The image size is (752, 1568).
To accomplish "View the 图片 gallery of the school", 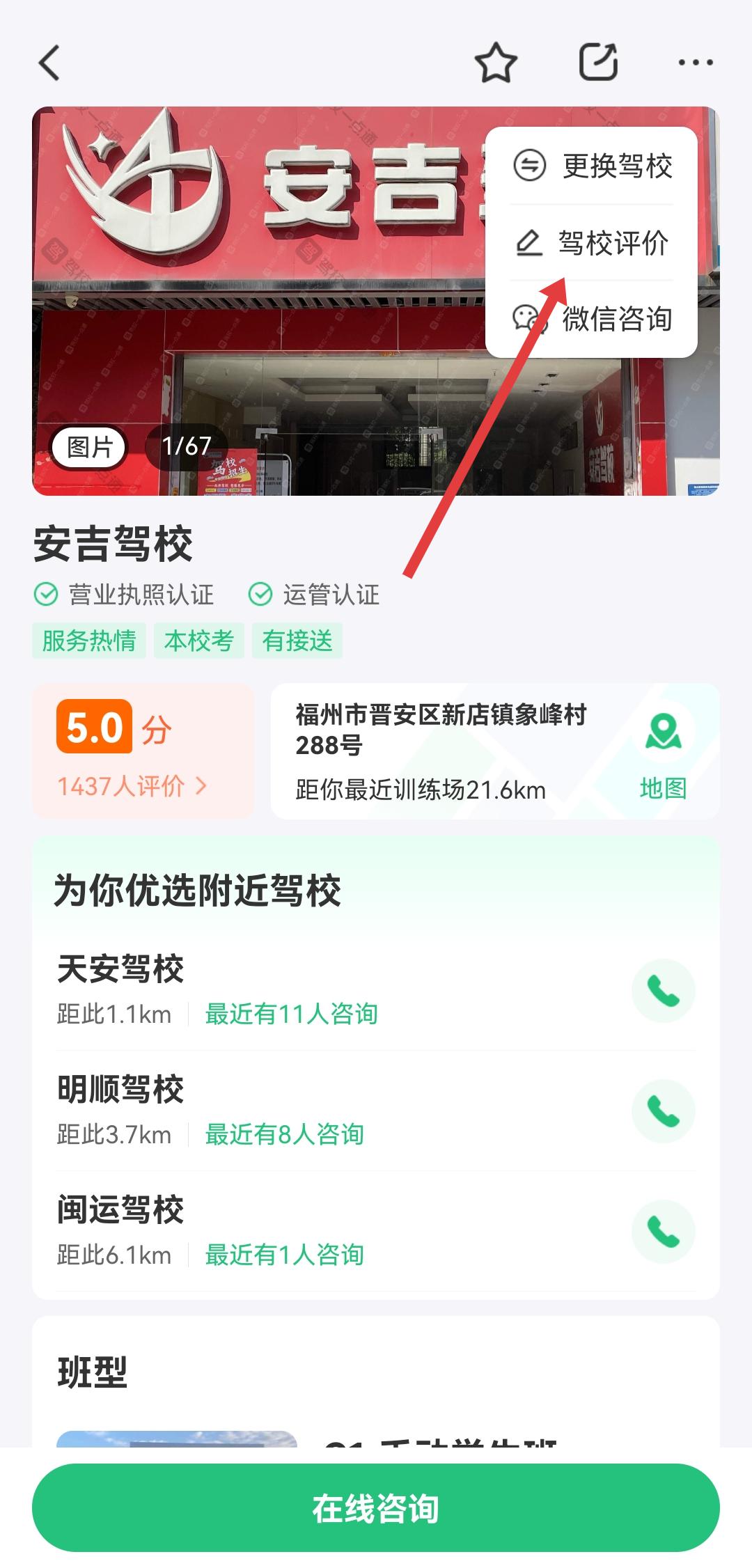I will coord(90,446).
